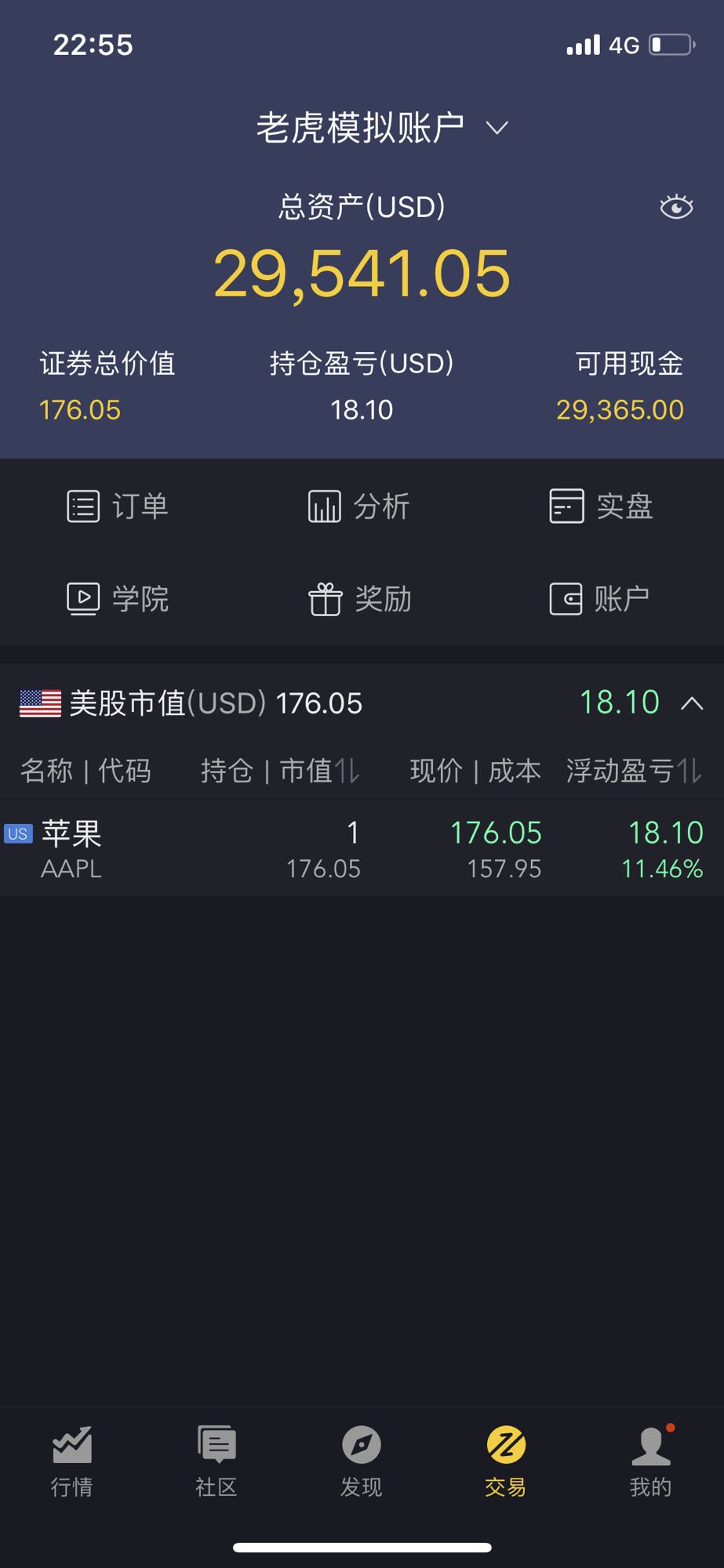Screen dimensions: 724x1568
Task: Go to the 我的 tab
Action: (651, 1461)
